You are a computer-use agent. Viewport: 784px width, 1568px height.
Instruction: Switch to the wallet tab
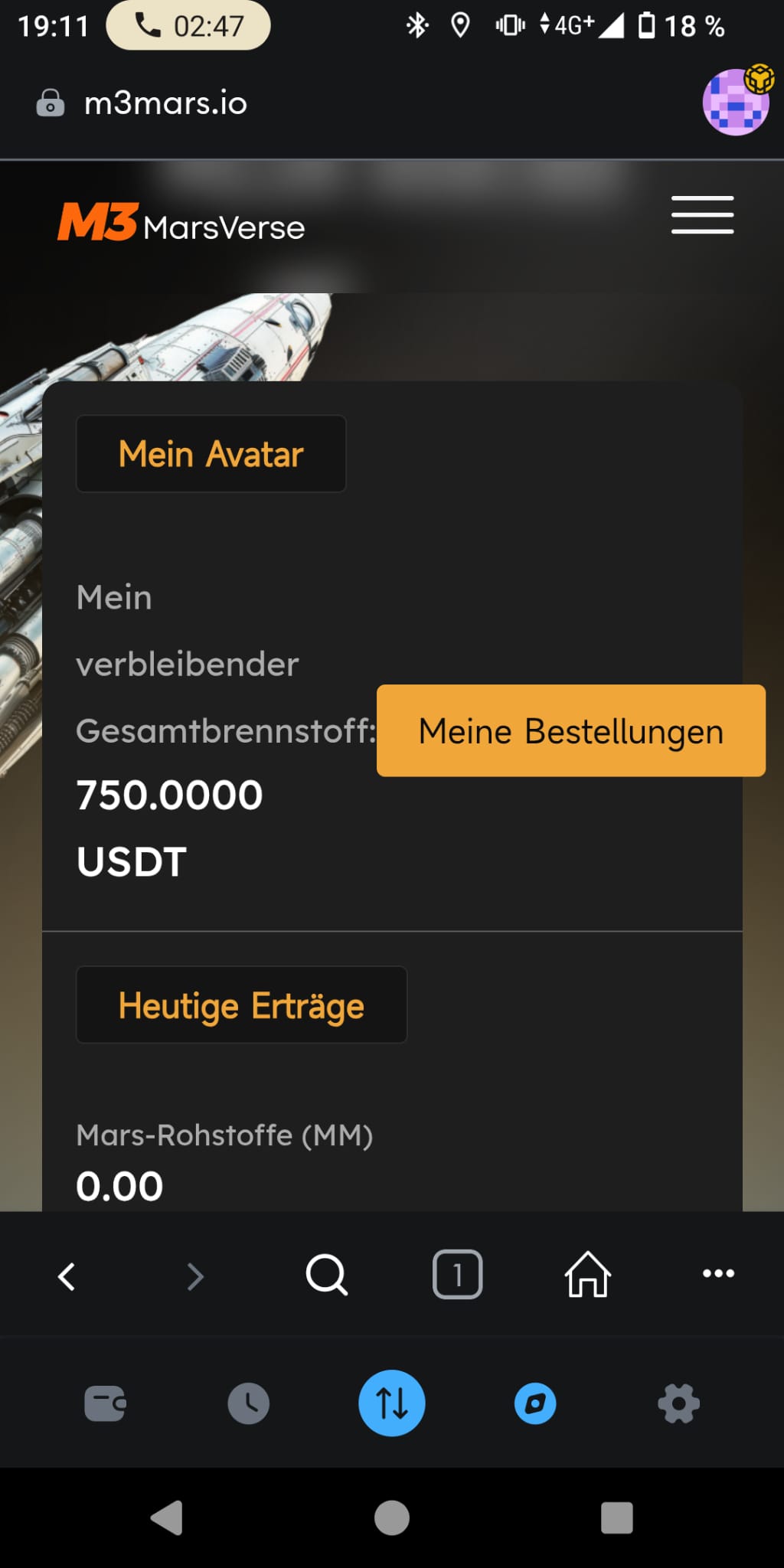pos(105,1403)
